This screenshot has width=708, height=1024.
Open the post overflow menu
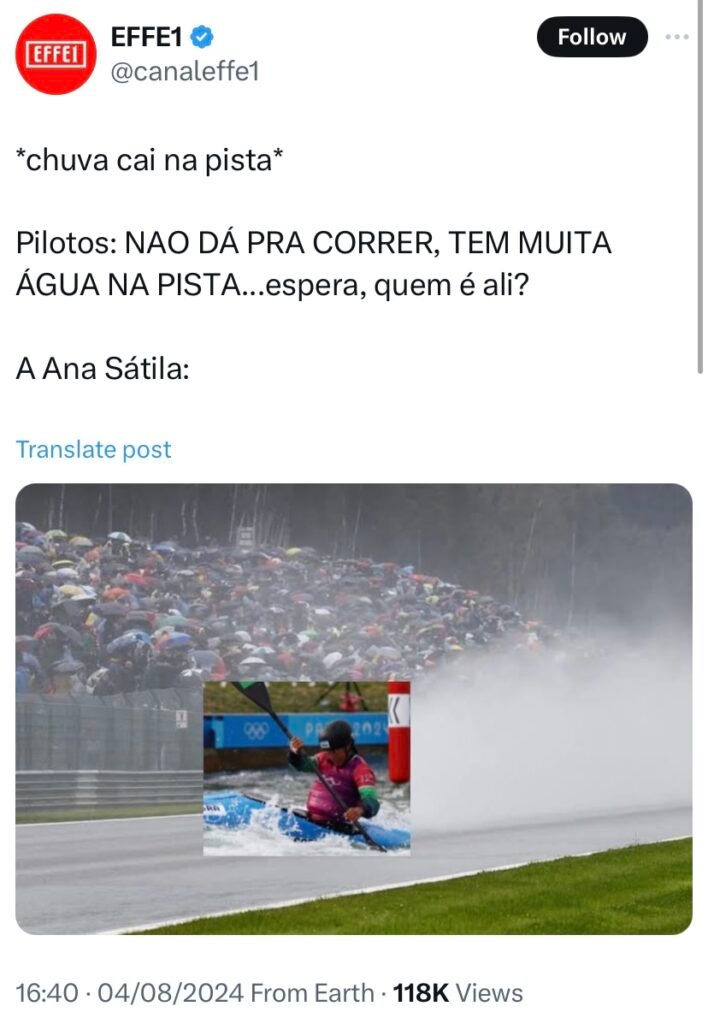677,38
